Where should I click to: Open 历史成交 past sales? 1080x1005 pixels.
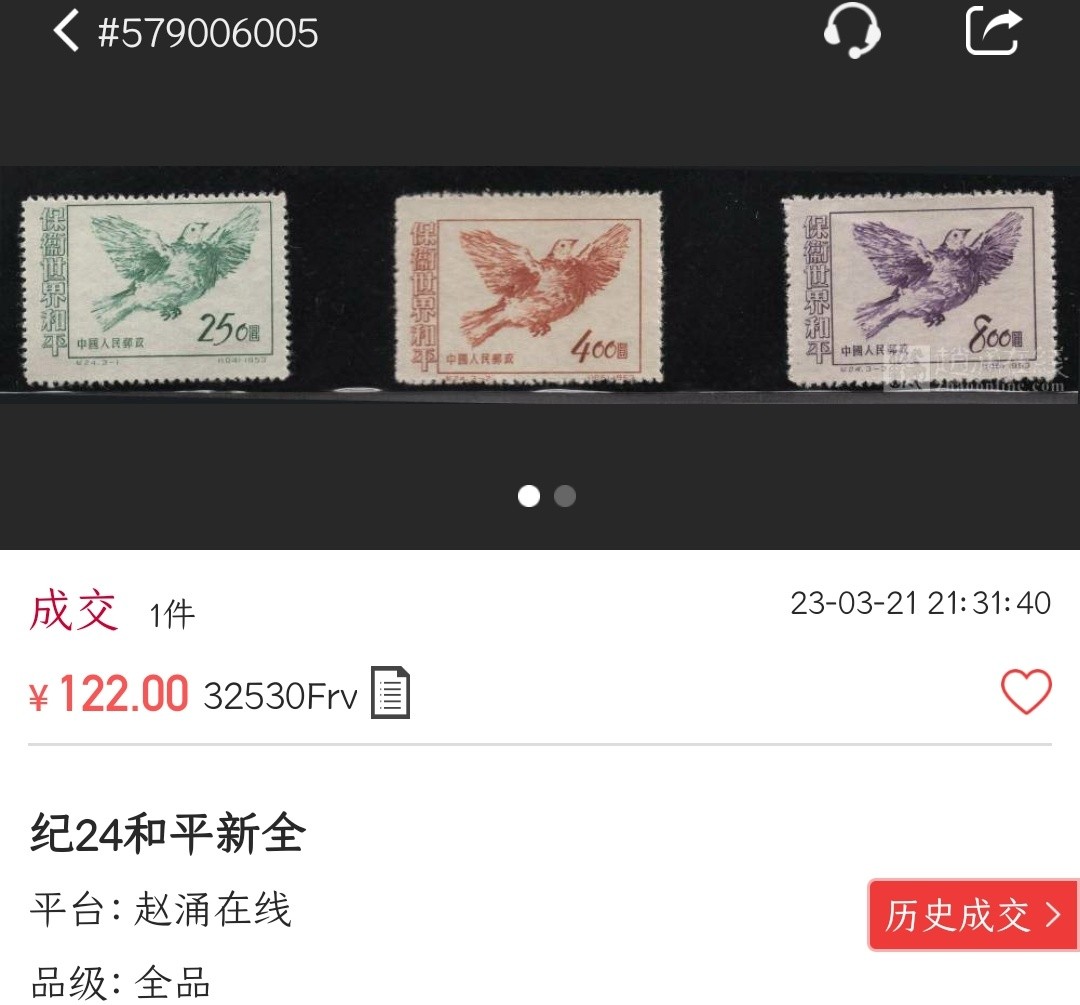(972, 915)
